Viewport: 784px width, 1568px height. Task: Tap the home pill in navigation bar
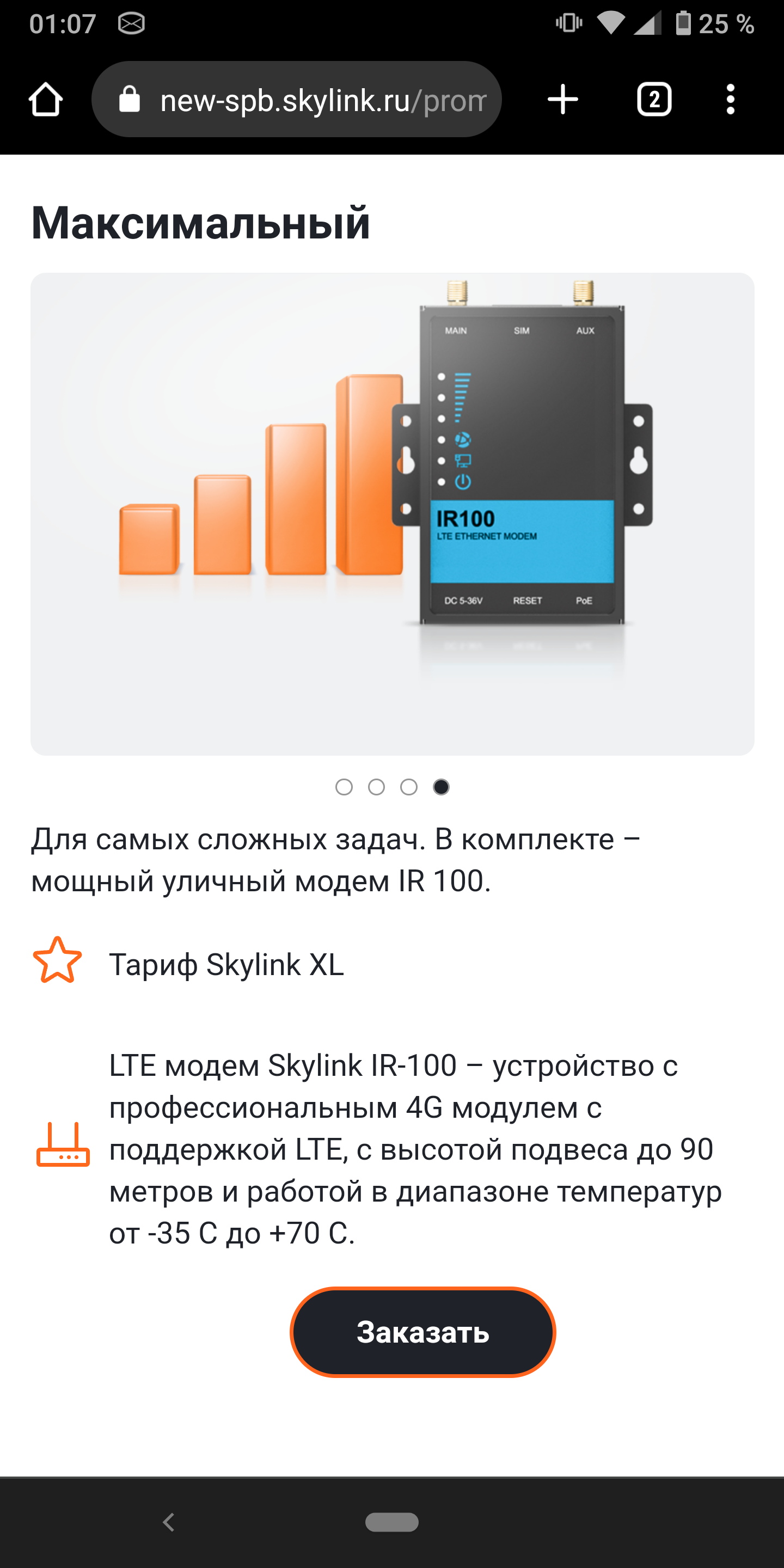click(x=392, y=1522)
